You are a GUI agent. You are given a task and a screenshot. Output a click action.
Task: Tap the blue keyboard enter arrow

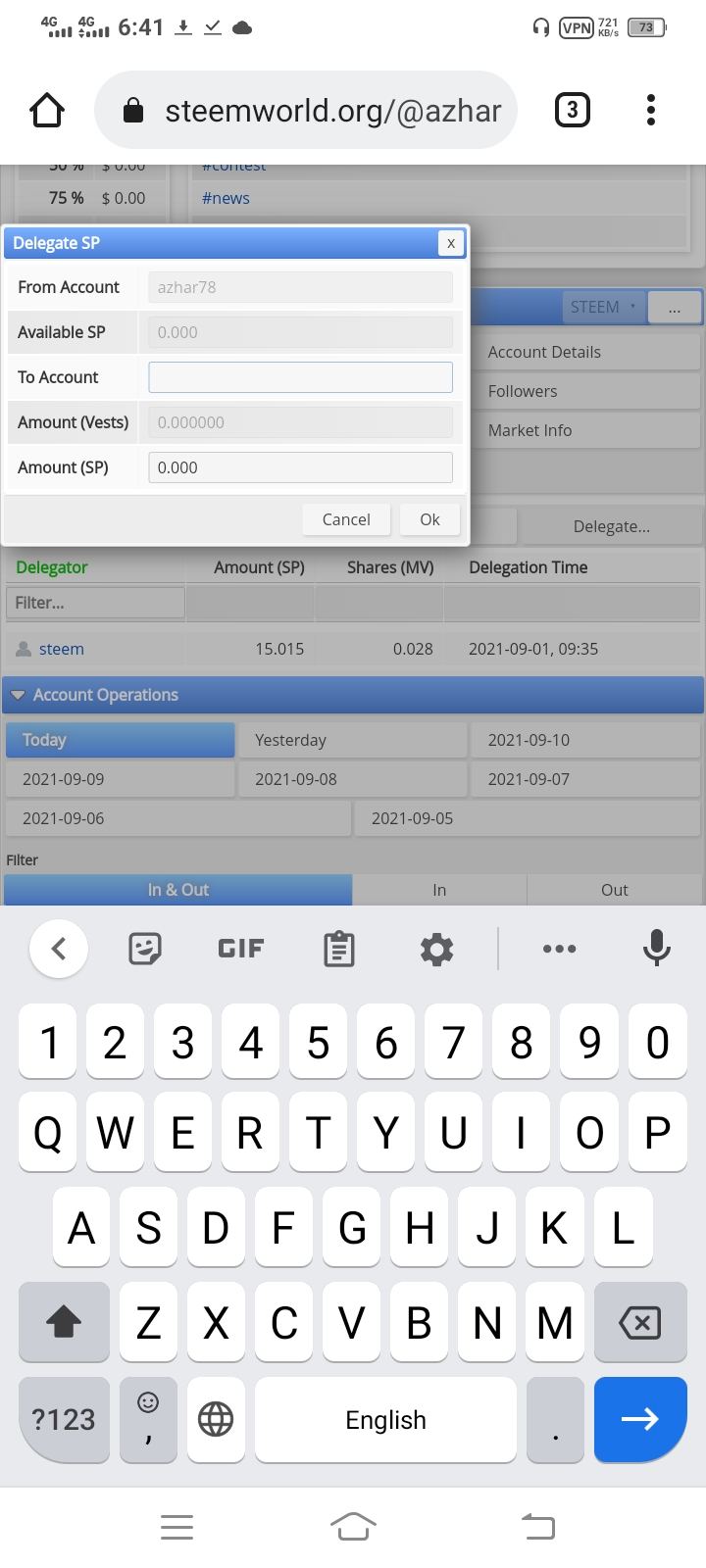tap(640, 1419)
